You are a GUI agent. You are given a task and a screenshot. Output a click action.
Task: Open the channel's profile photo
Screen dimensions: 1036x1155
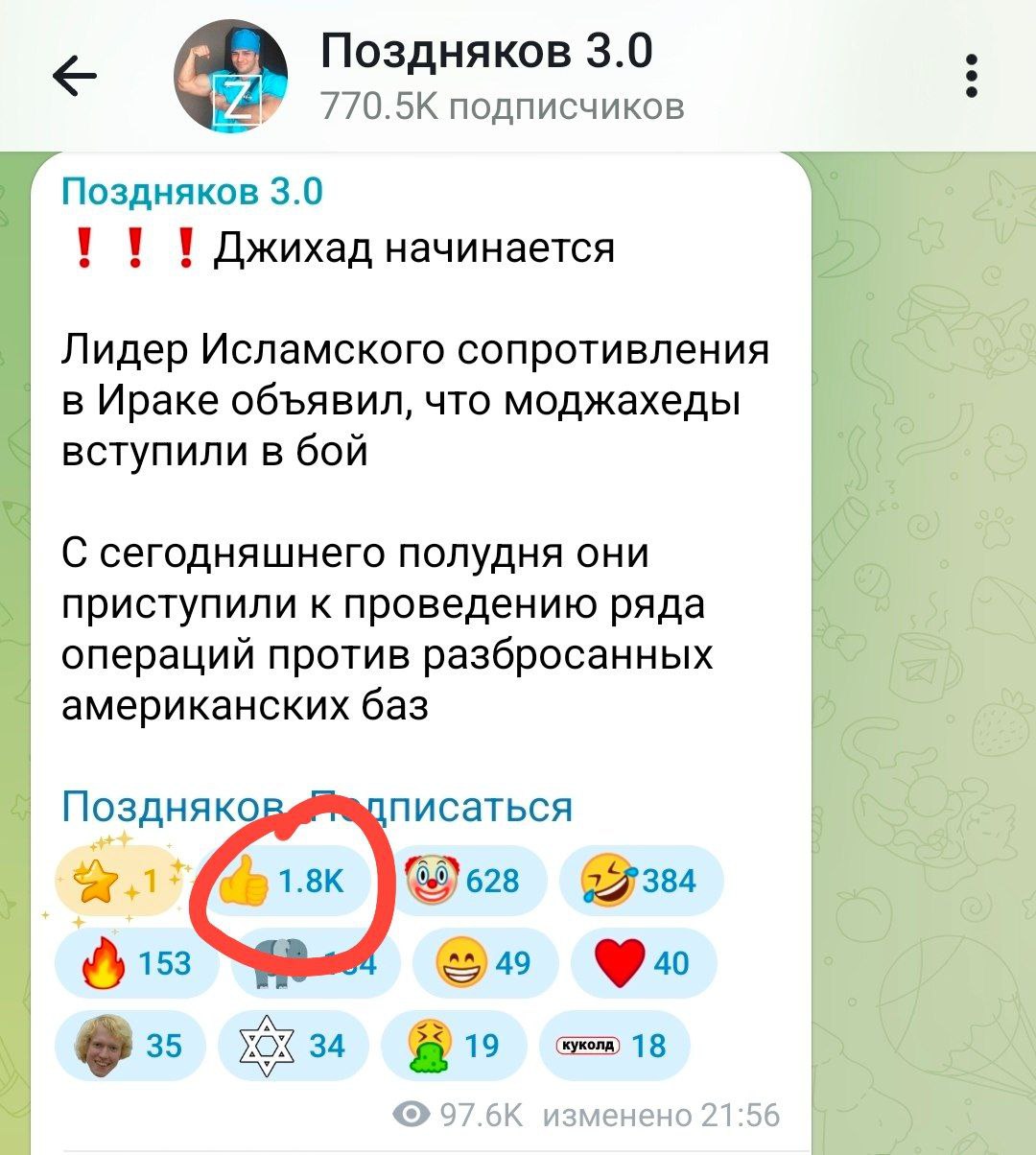[x=230, y=78]
